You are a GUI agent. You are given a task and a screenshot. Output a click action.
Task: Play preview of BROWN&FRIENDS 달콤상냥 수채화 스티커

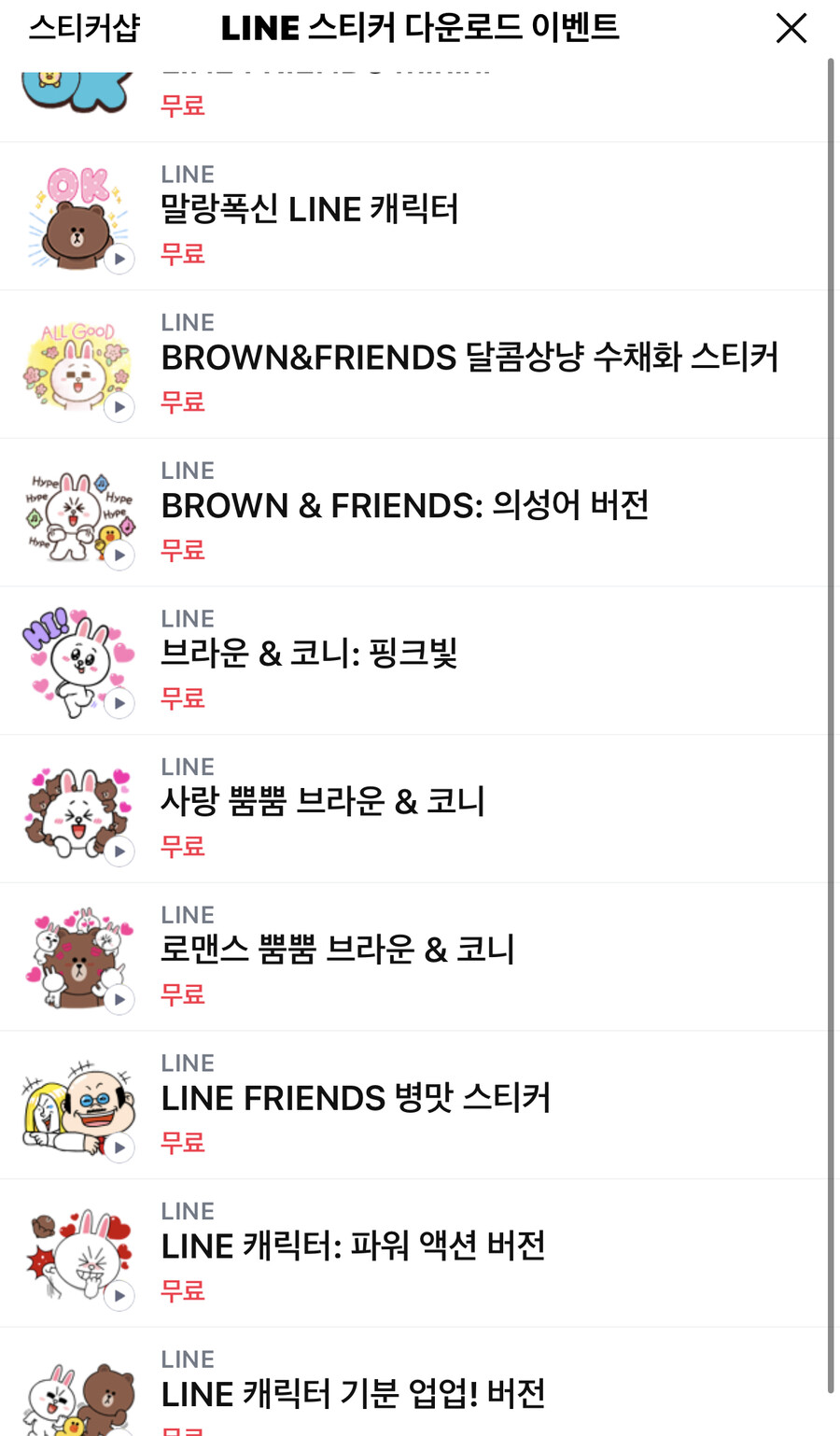119,407
